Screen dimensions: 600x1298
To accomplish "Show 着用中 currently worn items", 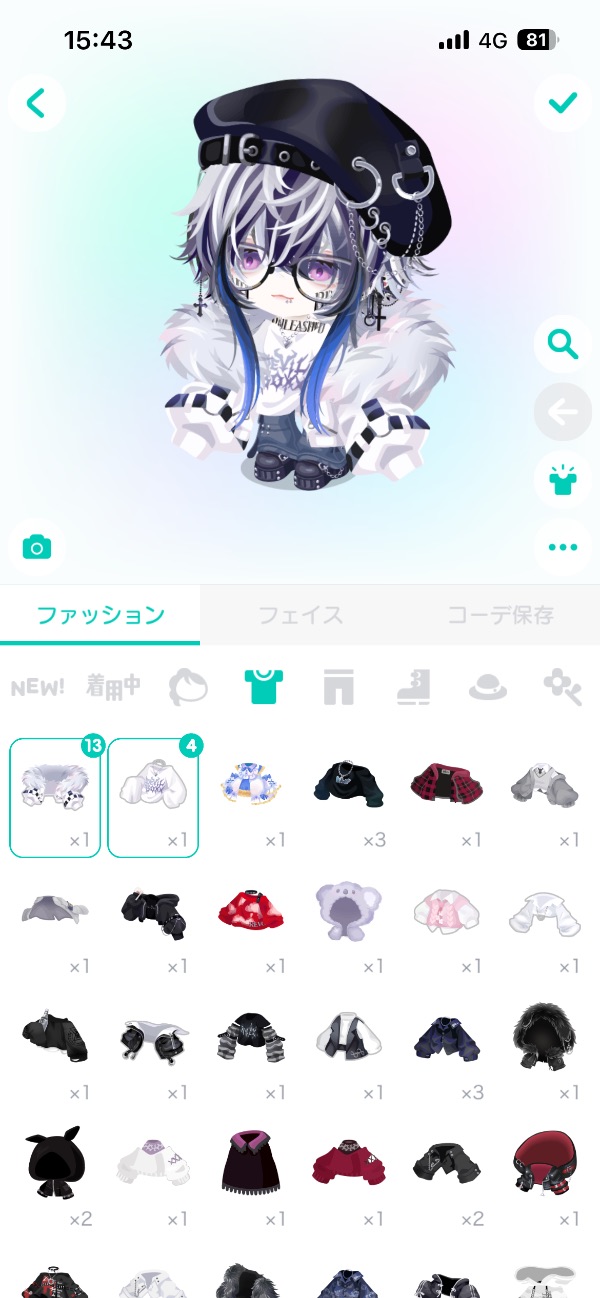I will click(110, 687).
